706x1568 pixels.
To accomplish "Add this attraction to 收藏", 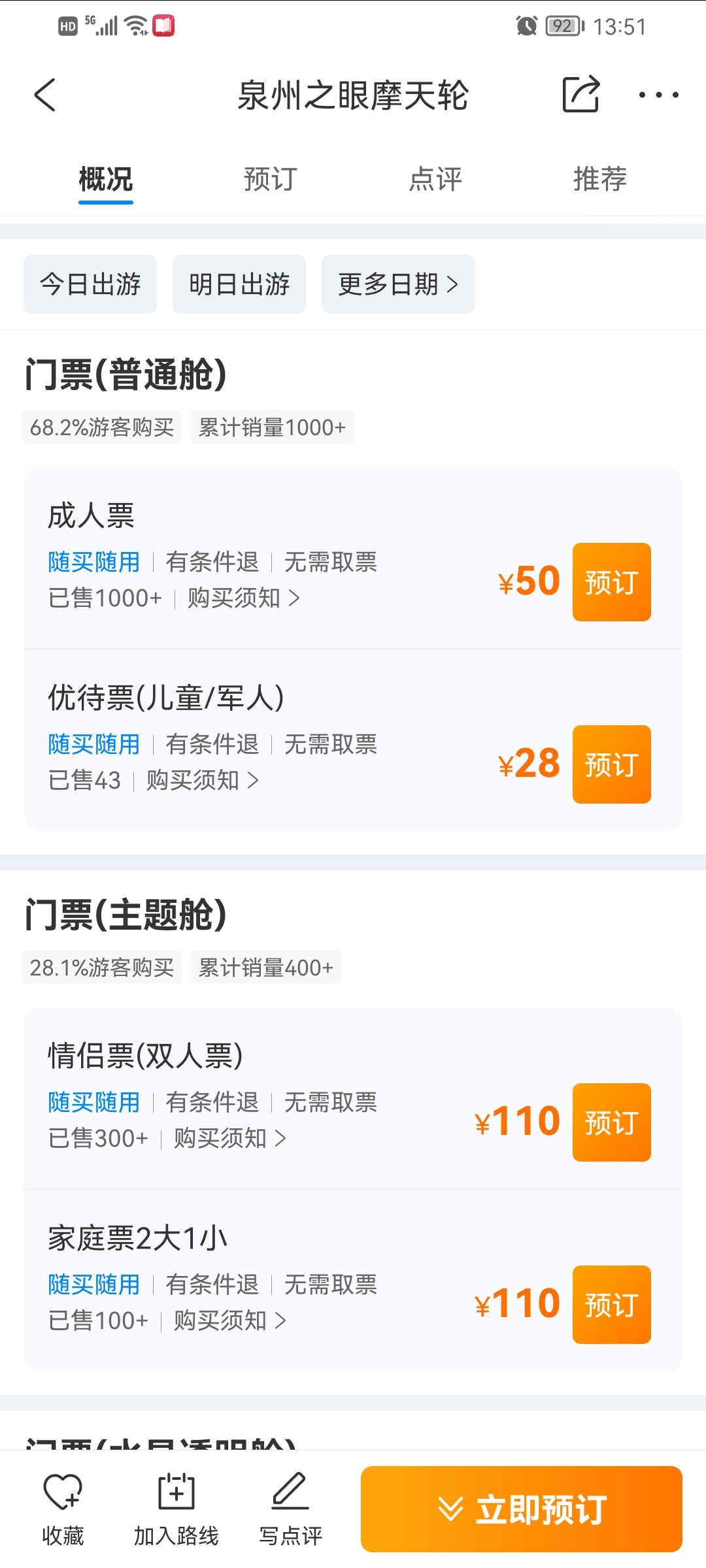I will tap(63, 1509).
